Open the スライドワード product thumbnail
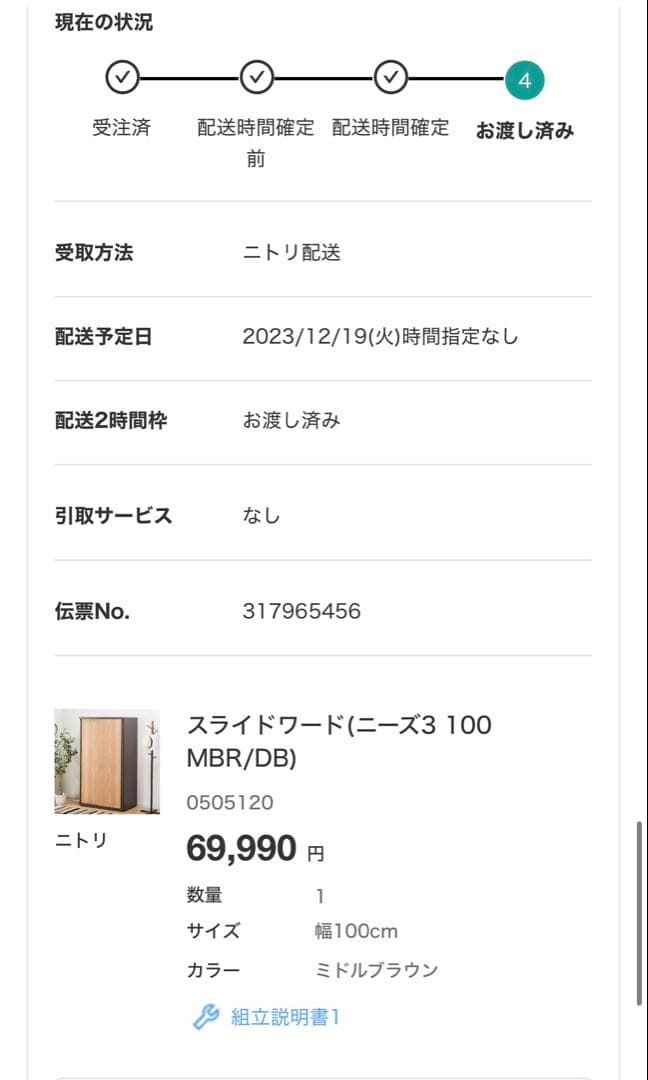 click(107, 761)
